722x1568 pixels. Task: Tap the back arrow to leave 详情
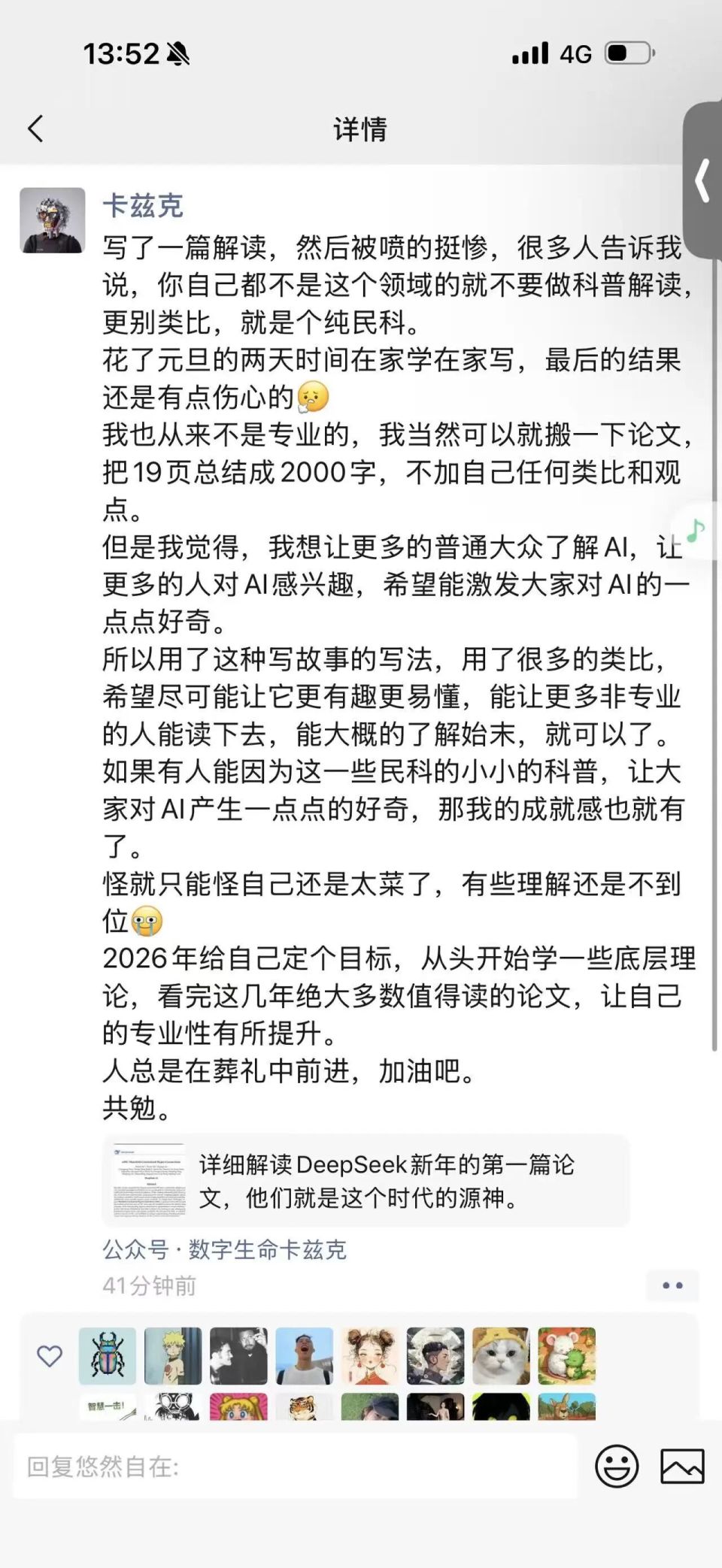point(35,129)
